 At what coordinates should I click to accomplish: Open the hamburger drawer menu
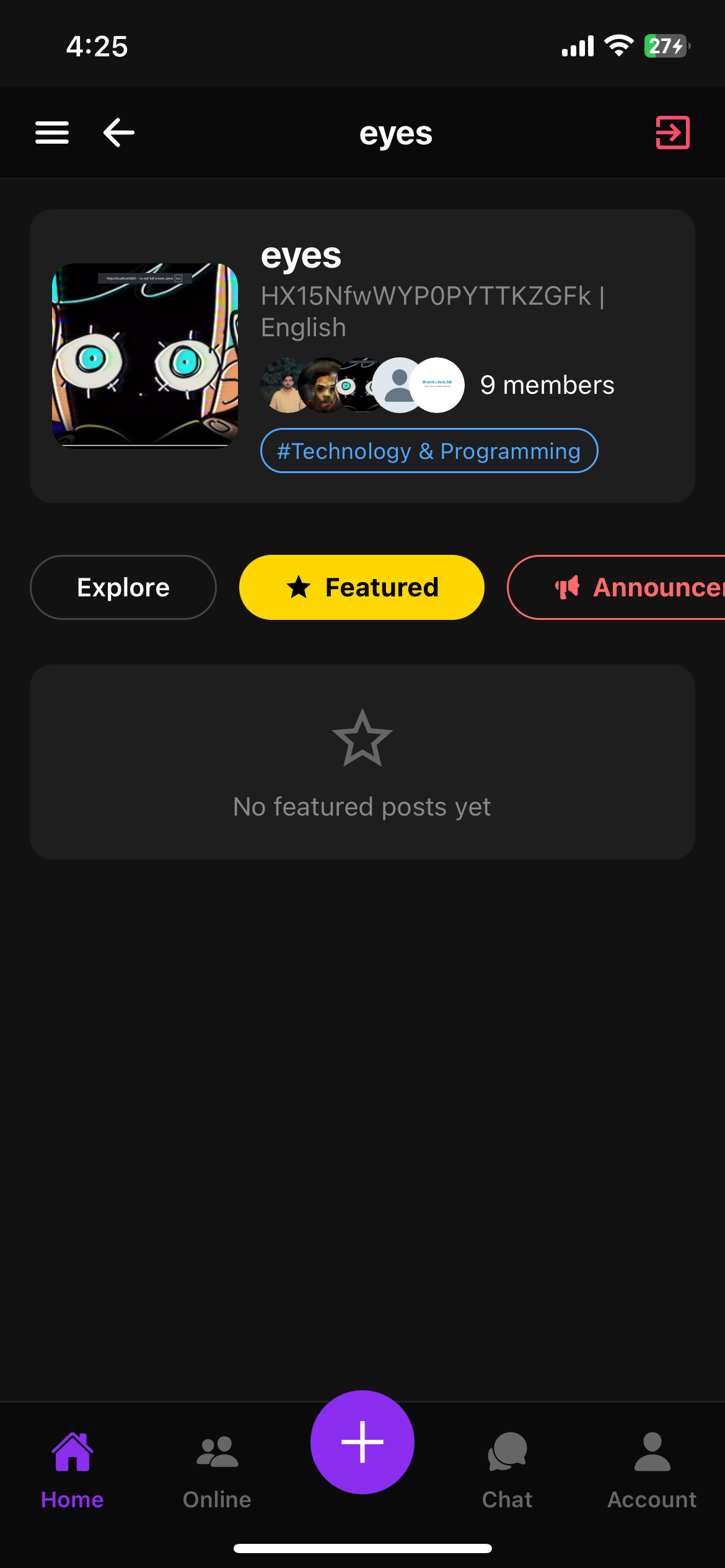[x=52, y=133]
